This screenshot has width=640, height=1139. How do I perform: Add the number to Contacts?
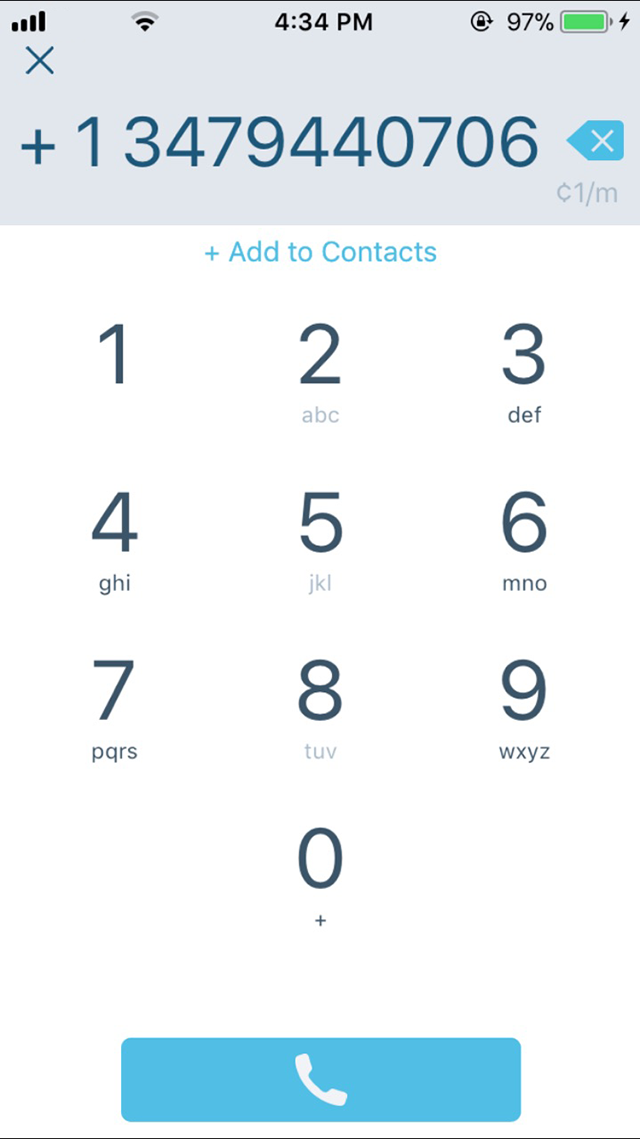coord(320,252)
